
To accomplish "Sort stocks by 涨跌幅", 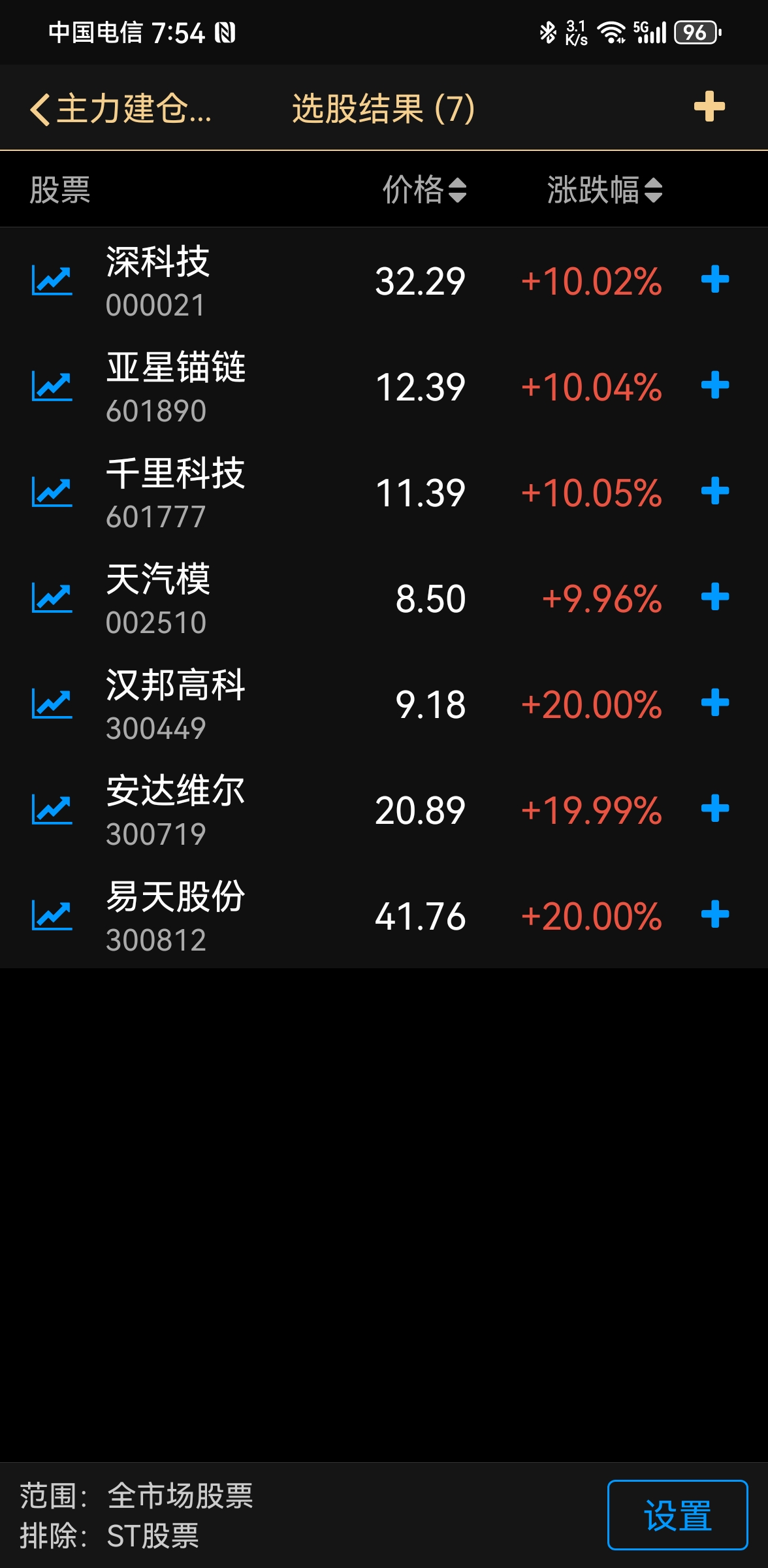I will pyautogui.click(x=604, y=190).
